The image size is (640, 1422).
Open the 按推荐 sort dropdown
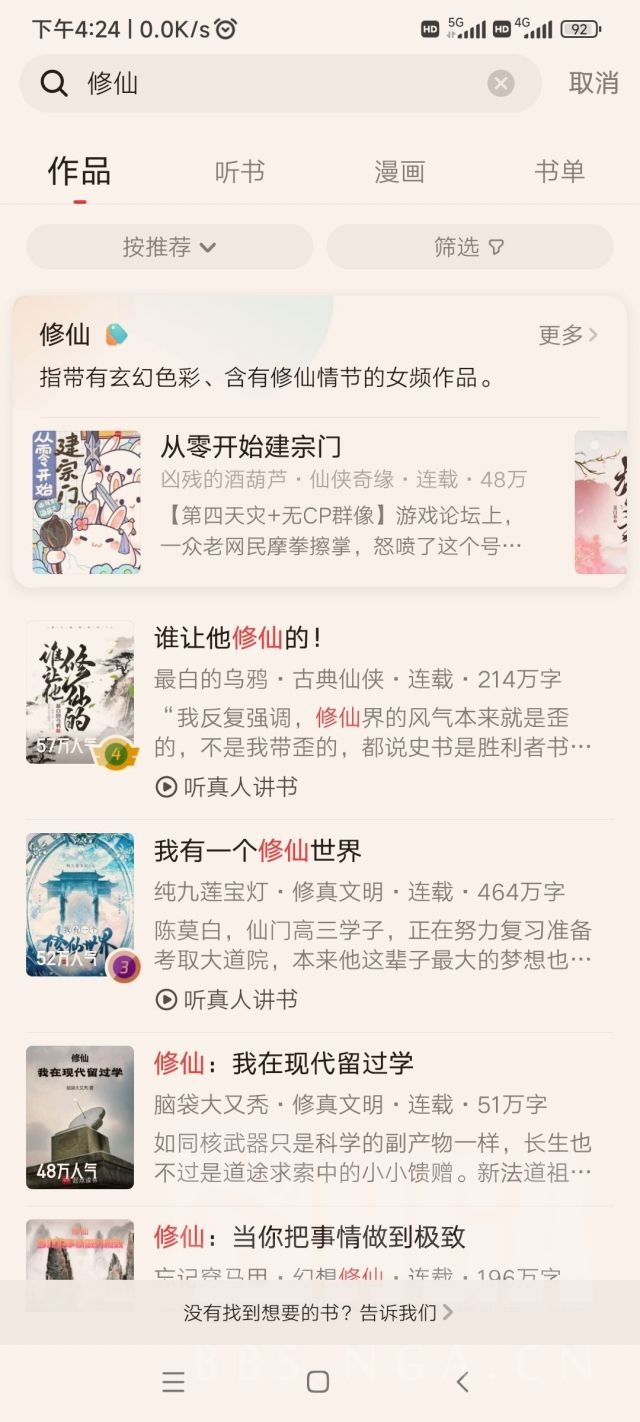point(170,247)
